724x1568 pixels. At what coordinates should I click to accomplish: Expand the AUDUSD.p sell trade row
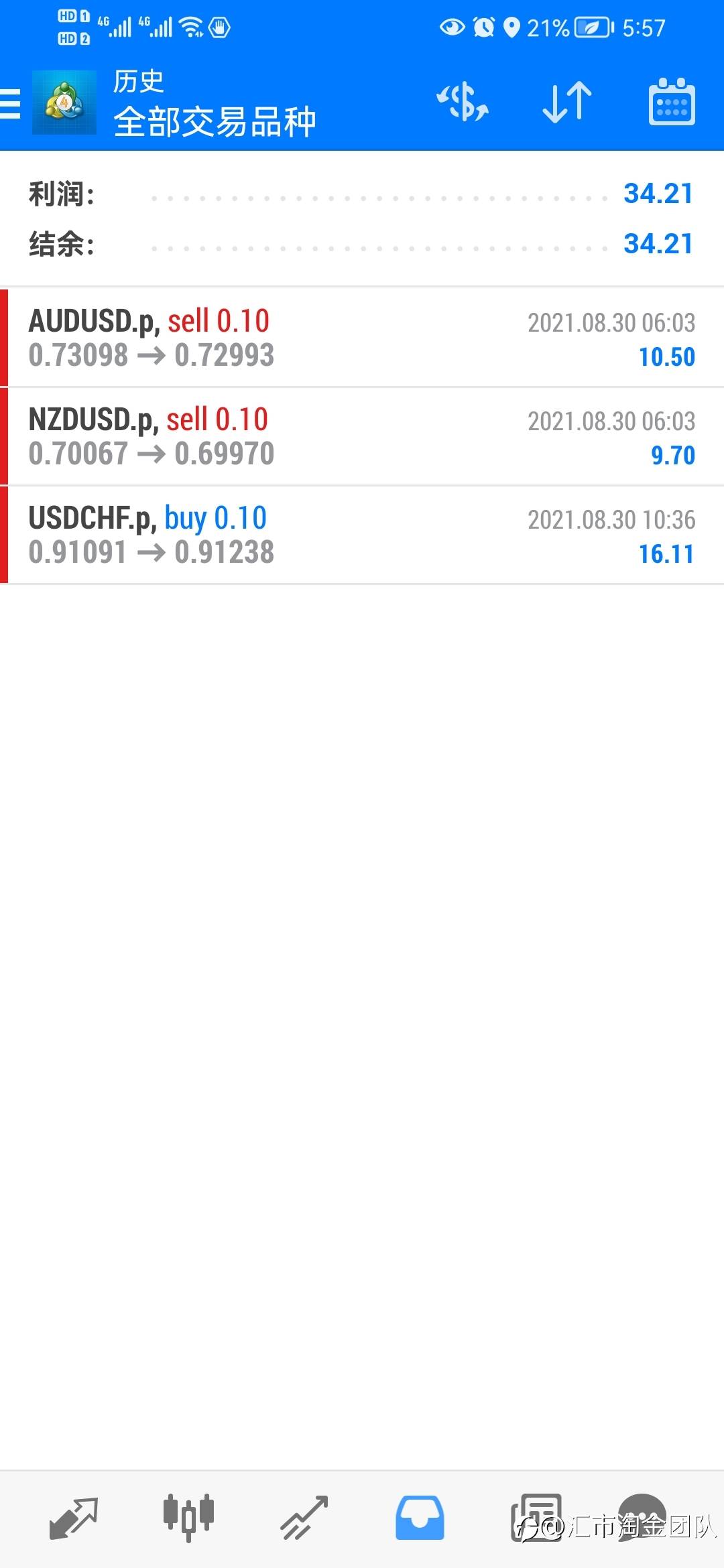362,338
